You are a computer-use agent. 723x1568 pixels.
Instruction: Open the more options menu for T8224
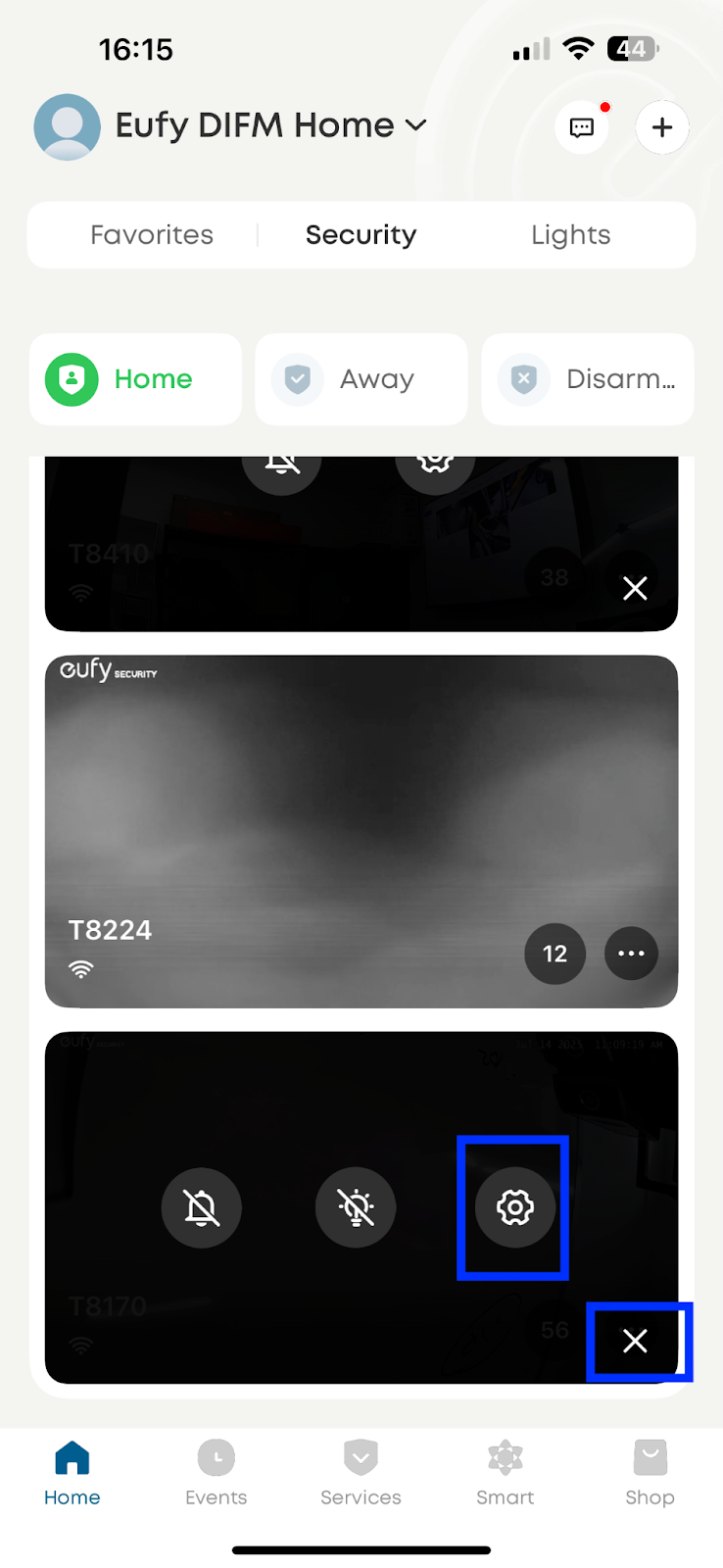(631, 954)
